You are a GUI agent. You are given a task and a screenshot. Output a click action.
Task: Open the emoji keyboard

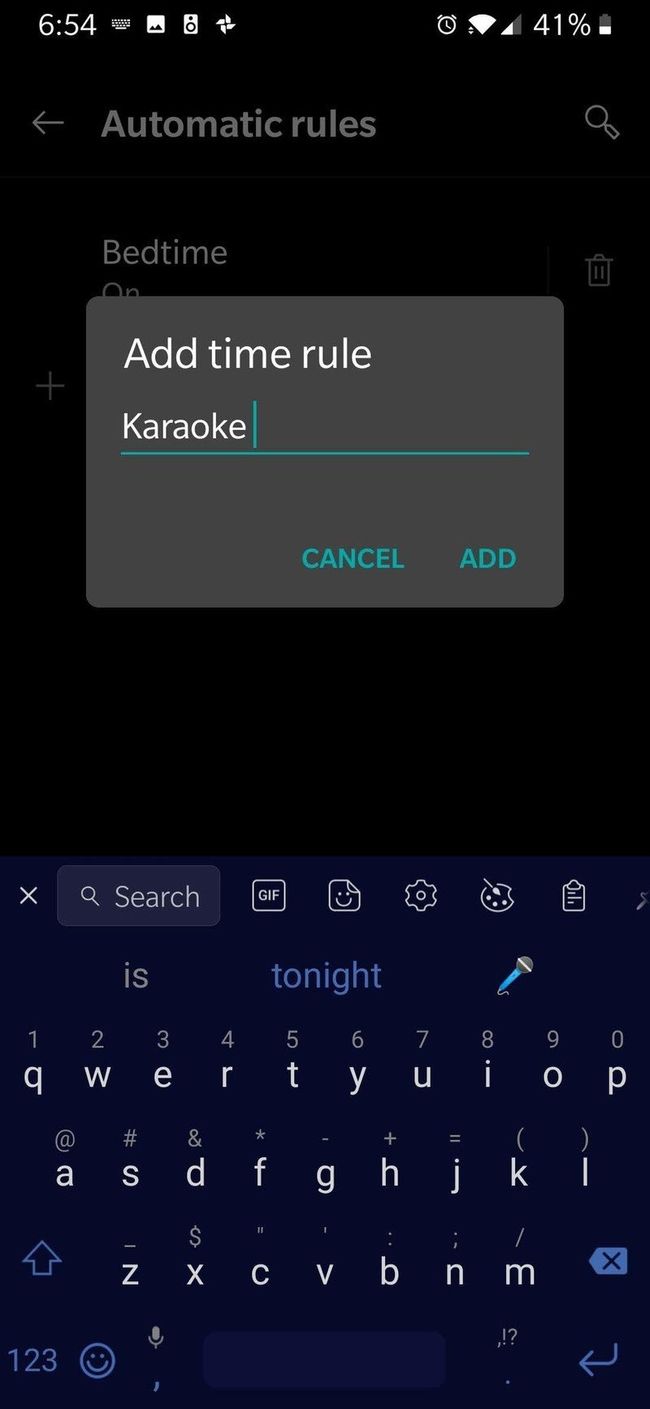[97, 1360]
